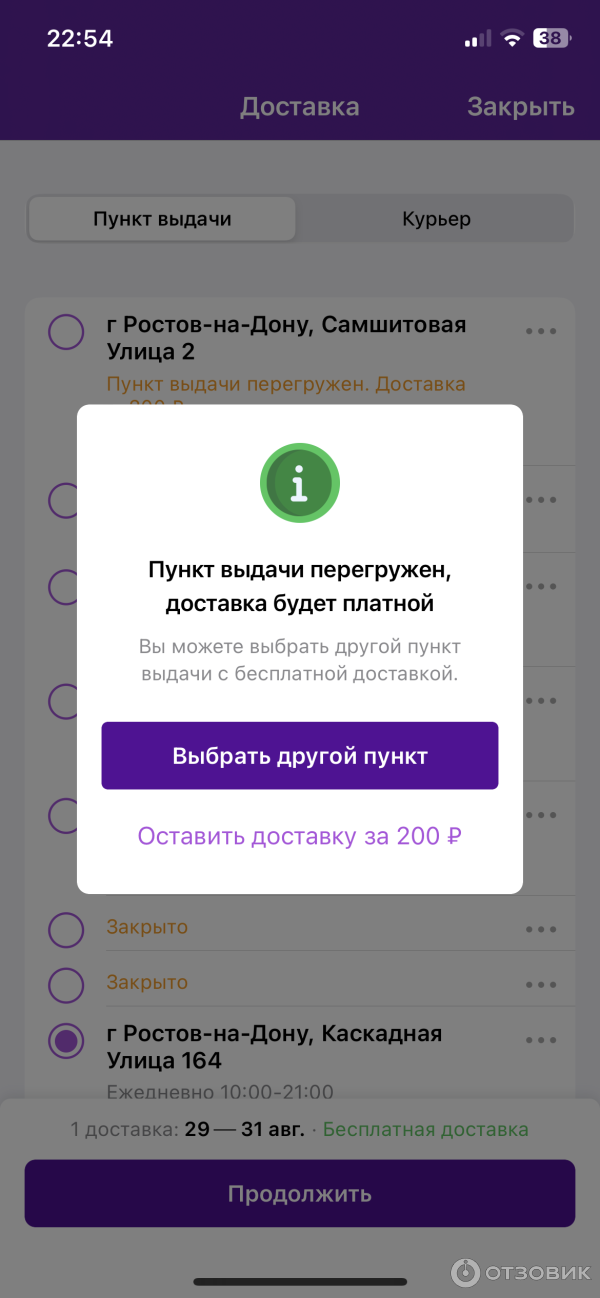Image resolution: width=600 pixels, height=1298 pixels.
Task: Choose the Каскадная Улица 164 radio button
Action: coord(67,1041)
